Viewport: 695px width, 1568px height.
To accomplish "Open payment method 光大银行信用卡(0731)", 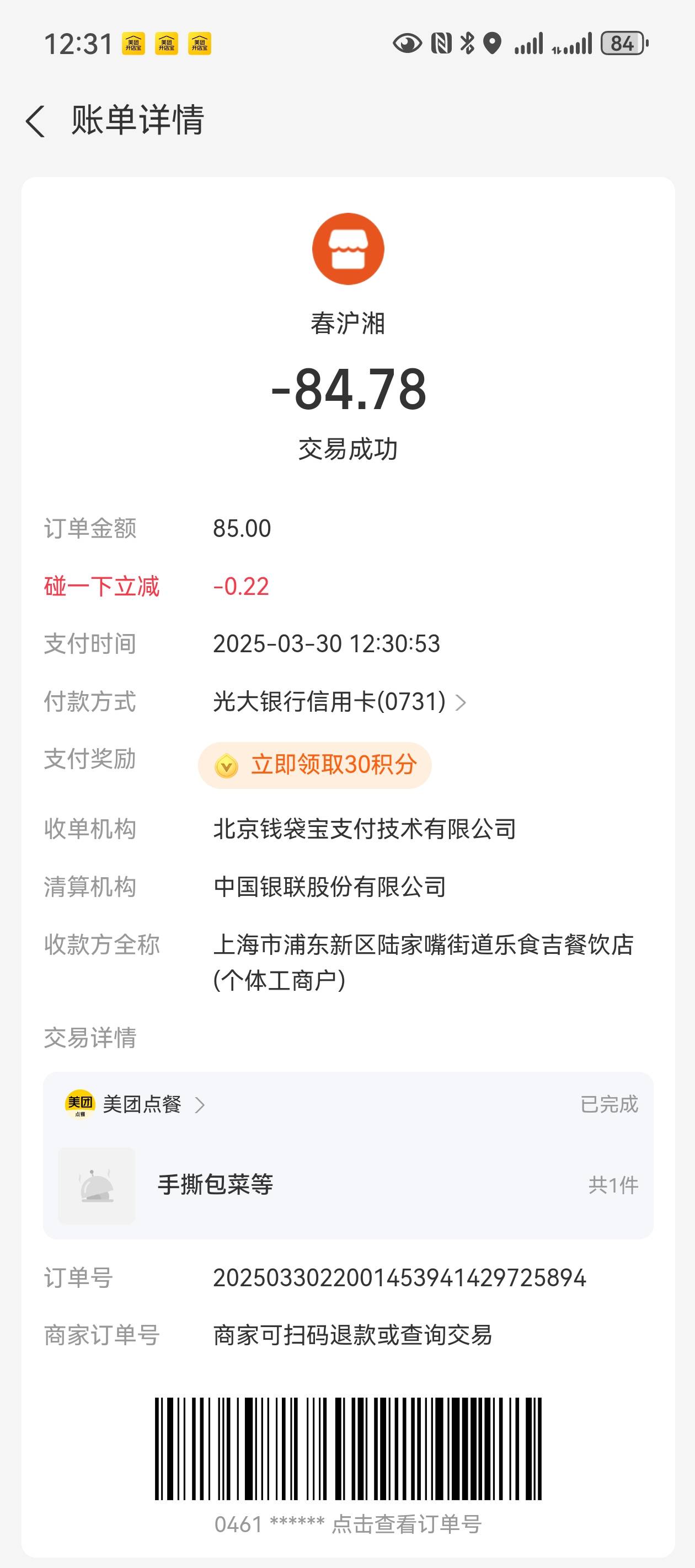I will click(339, 702).
